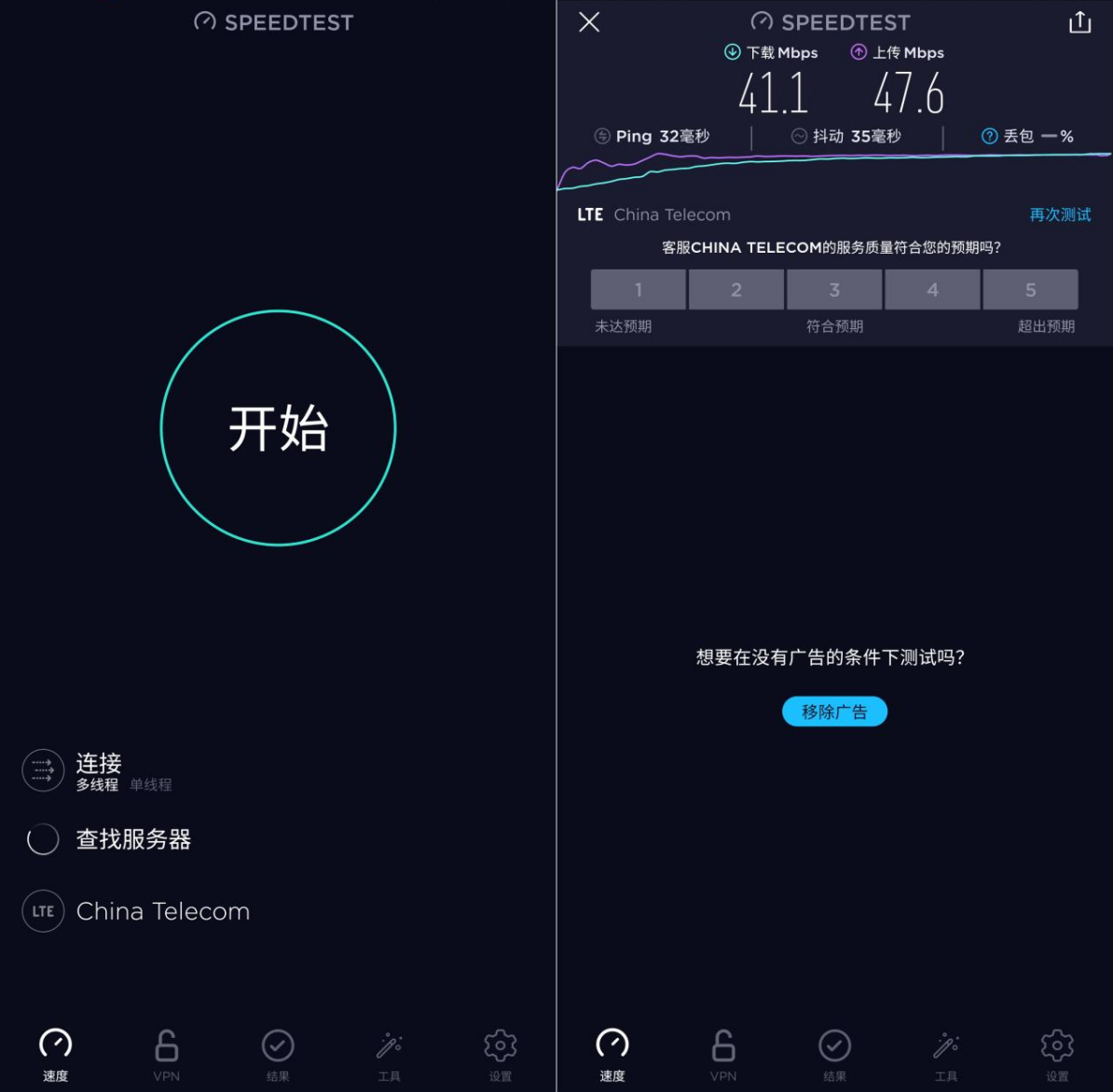The height and width of the screenshot is (1092, 1113).
Task: Tap 再次测试 to run the test again
Action: pyautogui.click(x=1060, y=214)
